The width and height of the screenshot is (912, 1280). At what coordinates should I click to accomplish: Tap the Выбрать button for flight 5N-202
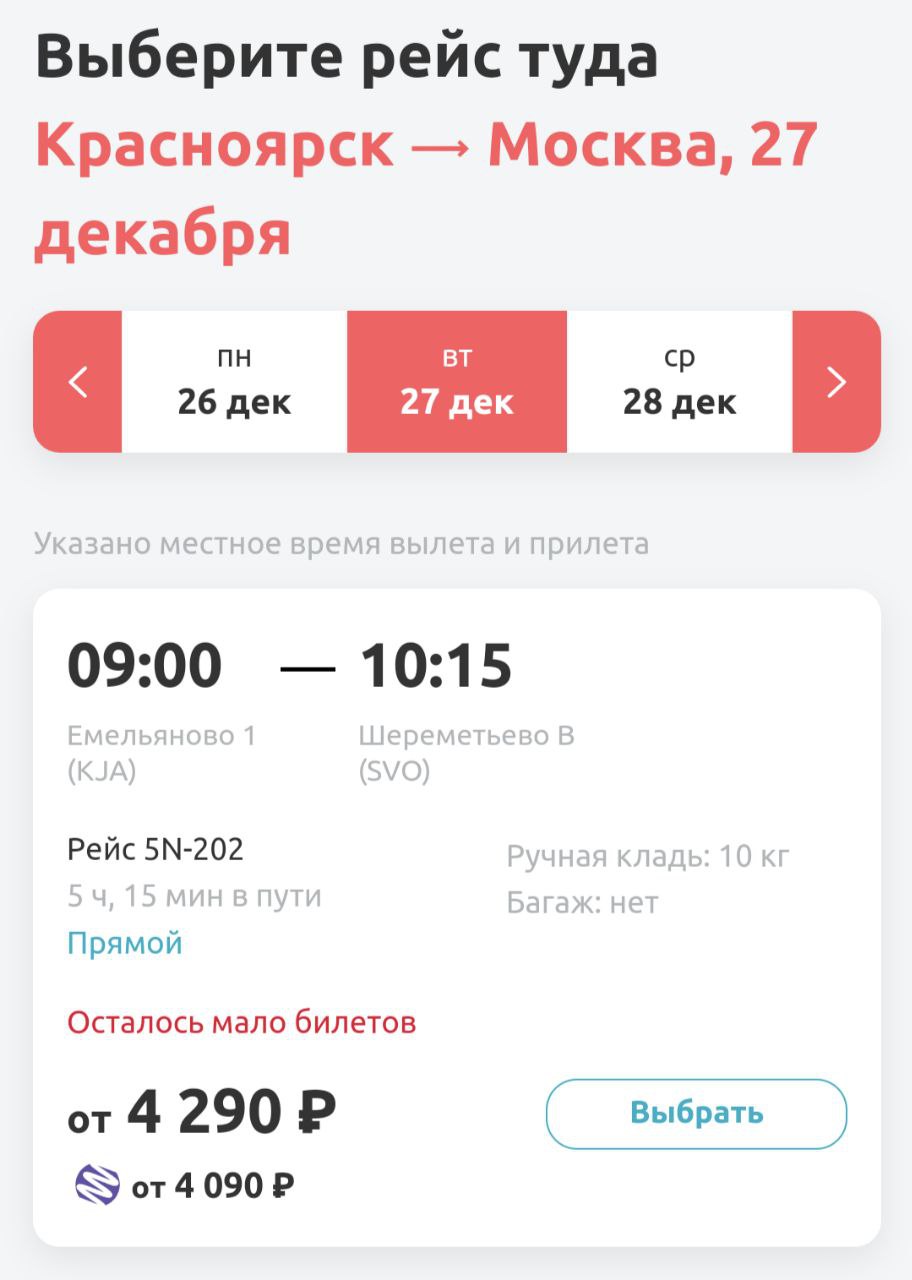(x=696, y=1113)
